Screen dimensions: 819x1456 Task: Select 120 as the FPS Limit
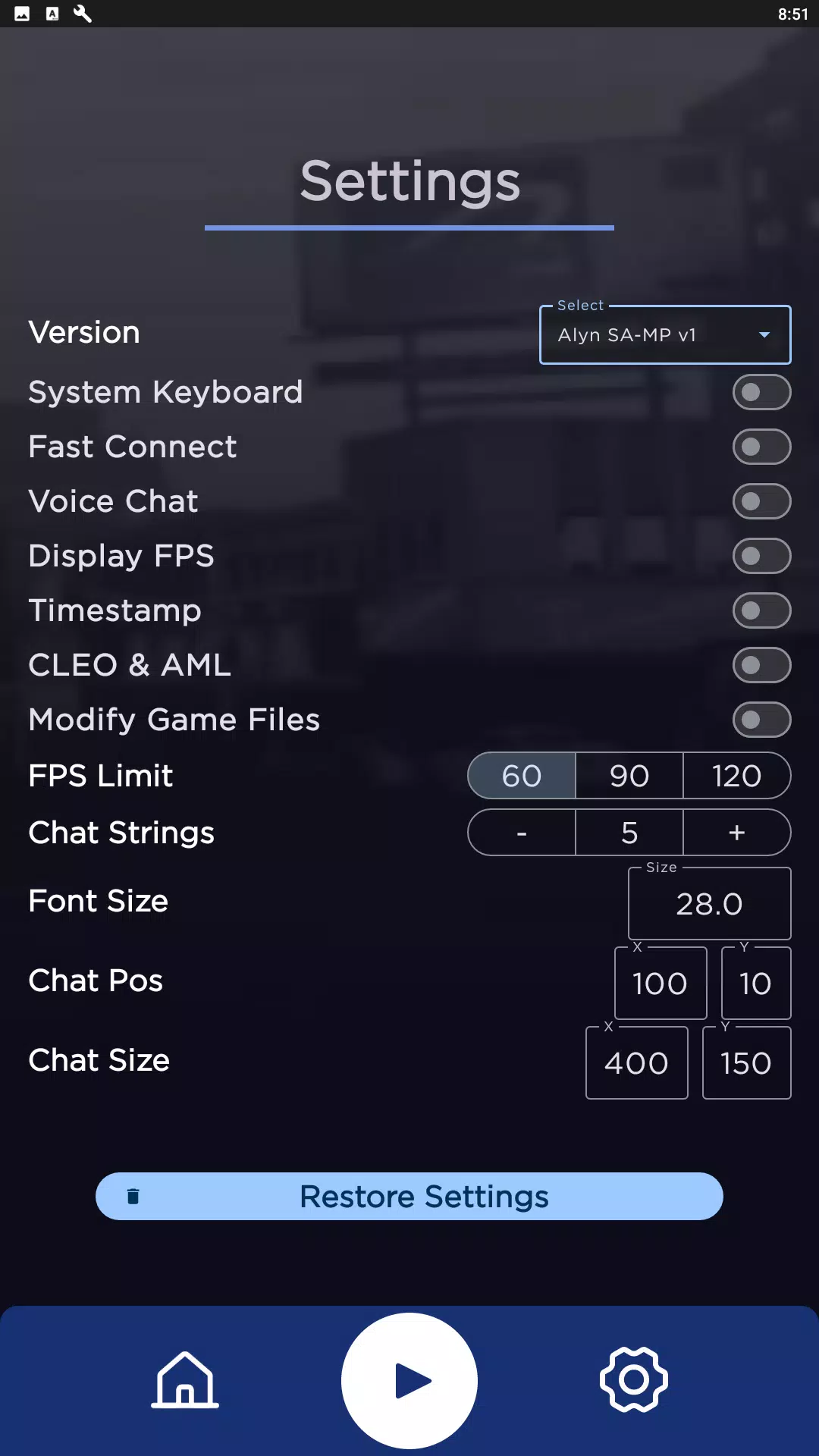tap(736, 775)
